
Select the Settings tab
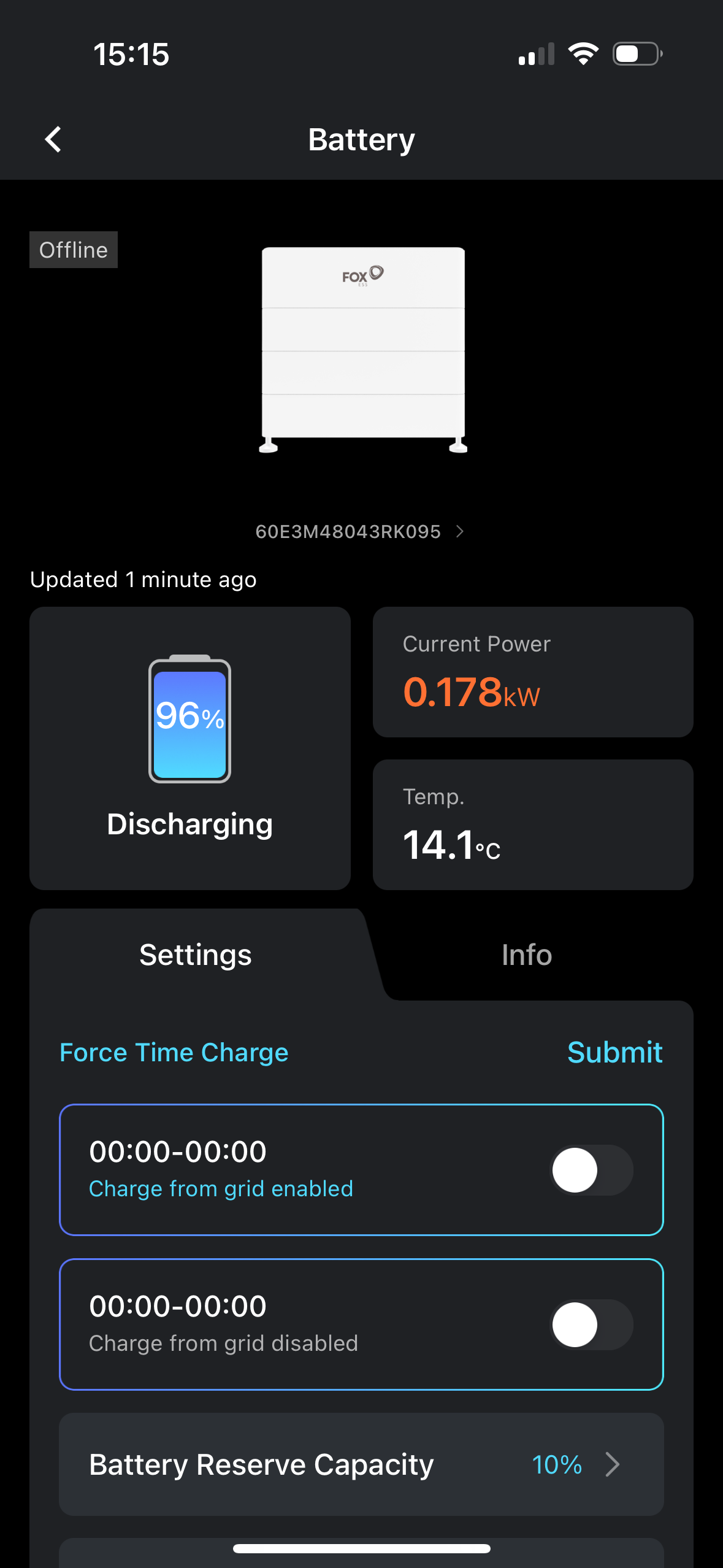(195, 955)
